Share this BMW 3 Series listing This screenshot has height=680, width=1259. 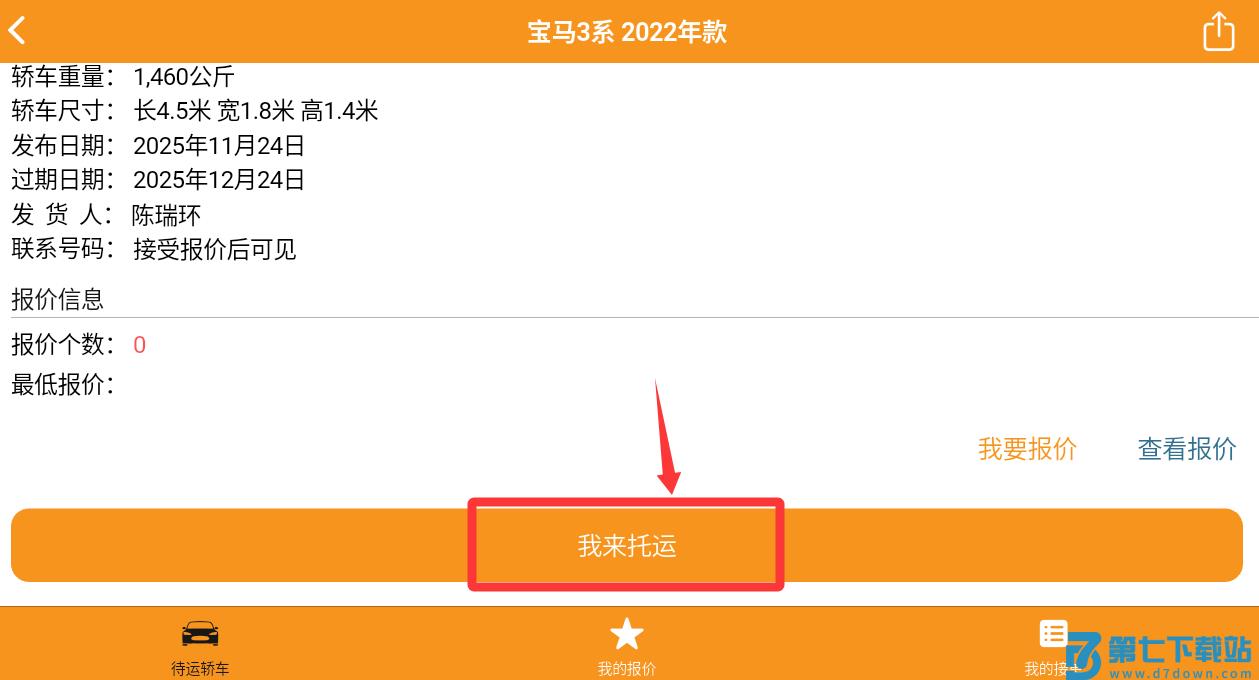[1218, 31]
